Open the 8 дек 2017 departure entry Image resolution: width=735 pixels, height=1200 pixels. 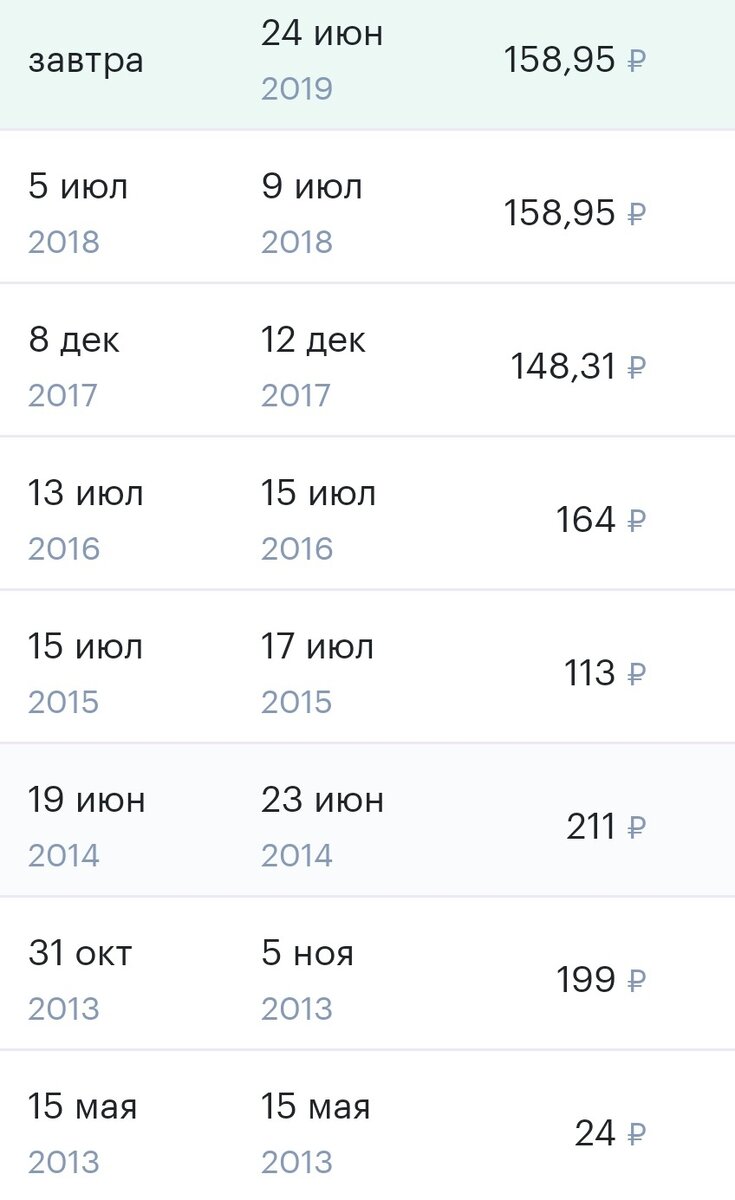click(73, 361)
